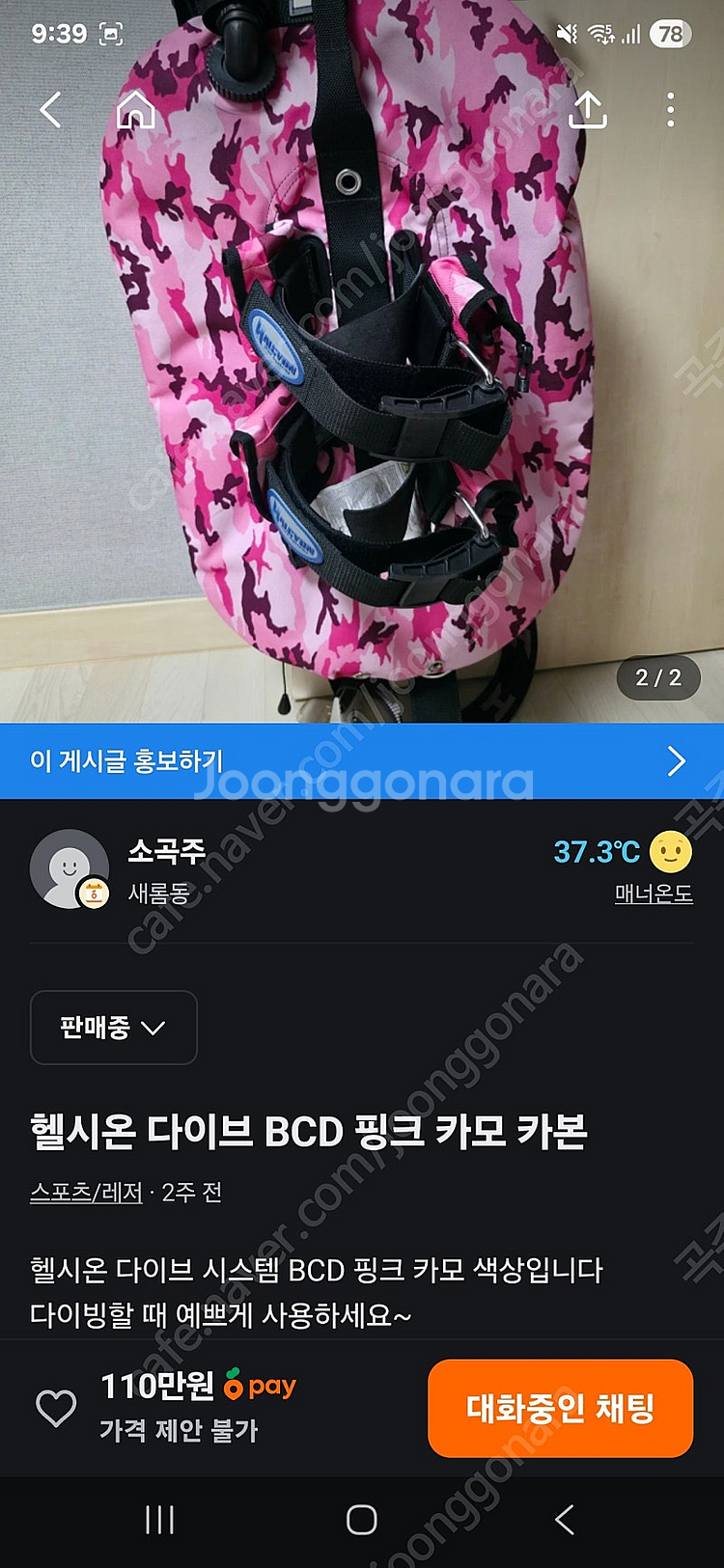Open the home icon in the top bar
This screenshot has width=724, height=1568.
tap(136, 110)
